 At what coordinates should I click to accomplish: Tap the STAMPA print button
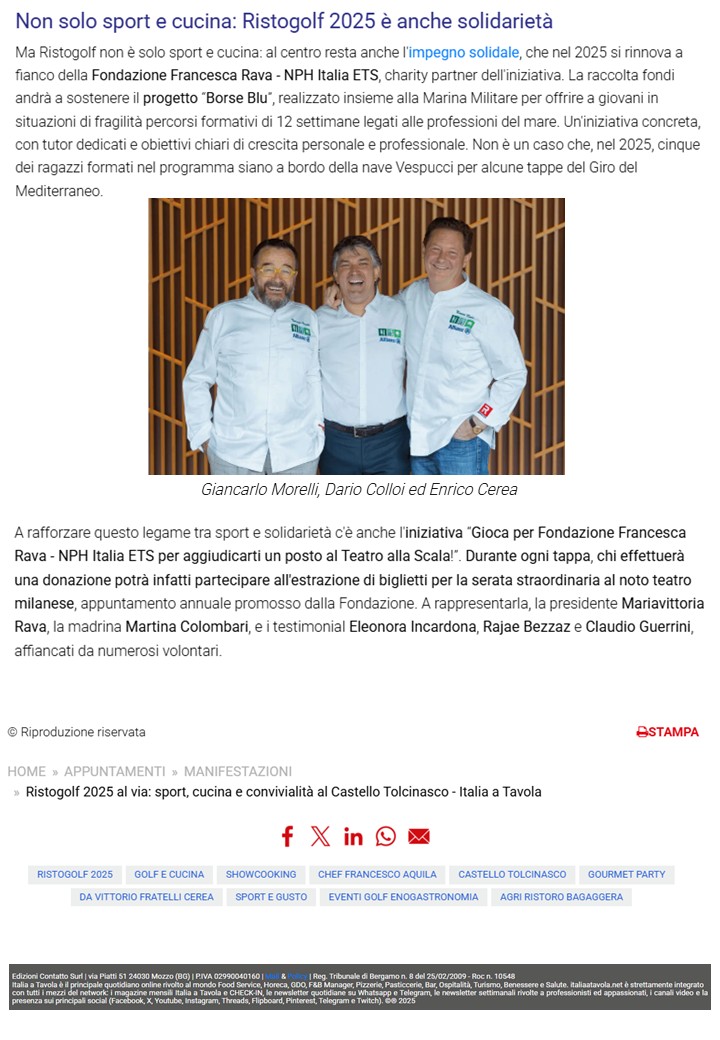pyautogui.click(x=668, y=732)
